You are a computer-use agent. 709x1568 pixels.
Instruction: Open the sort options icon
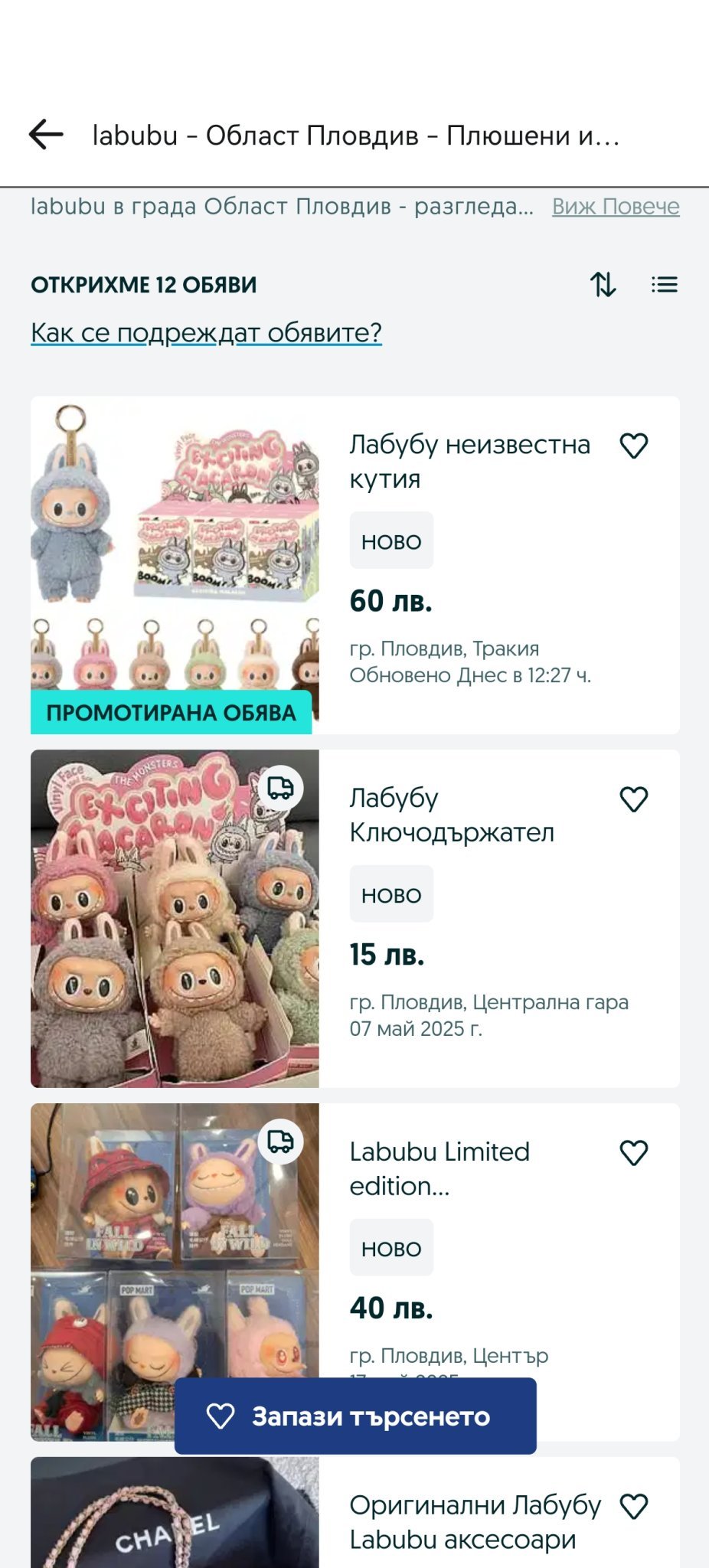coord(603,285)
